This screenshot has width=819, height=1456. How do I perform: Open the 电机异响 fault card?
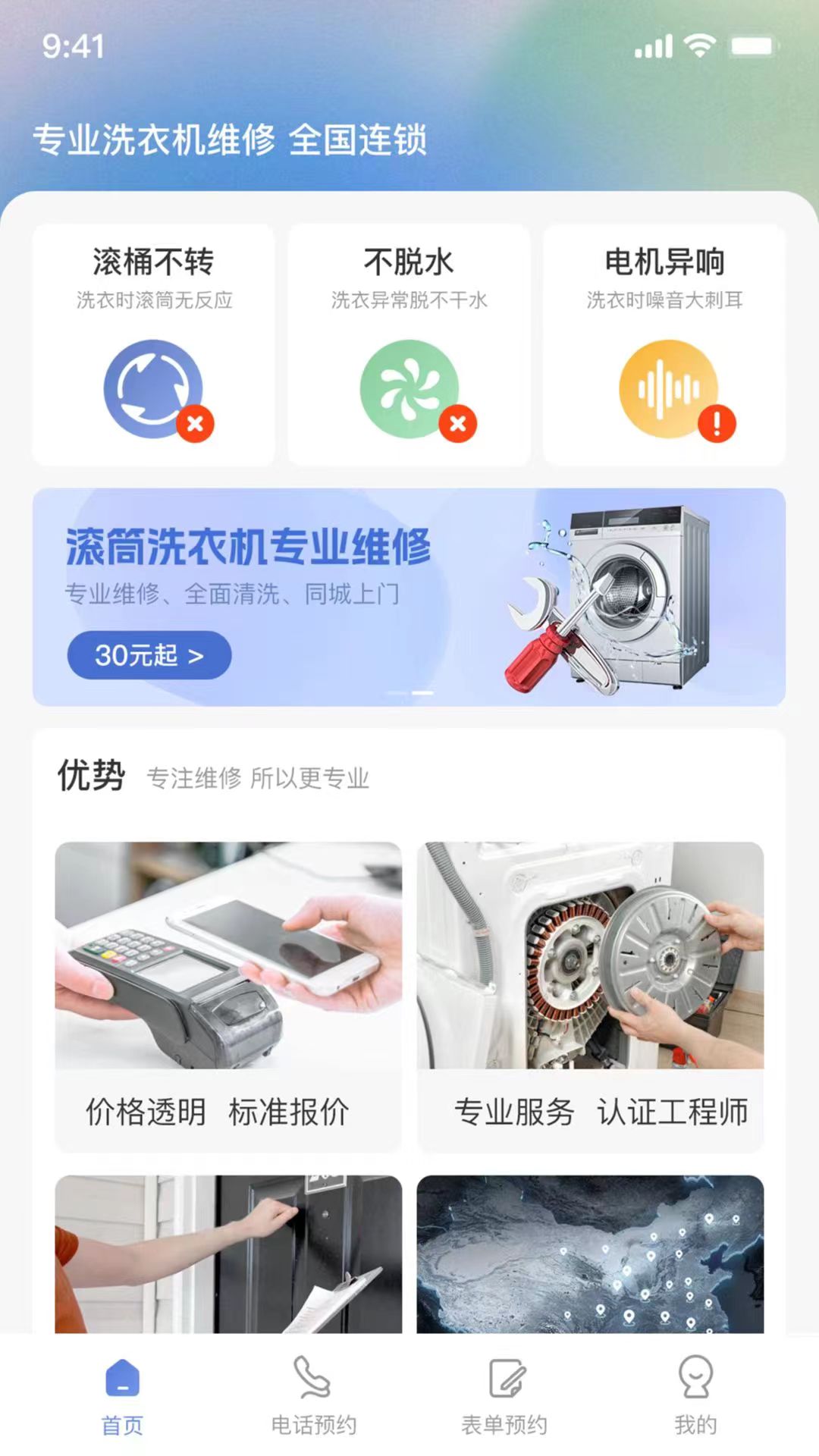click(x=664, y=345)
